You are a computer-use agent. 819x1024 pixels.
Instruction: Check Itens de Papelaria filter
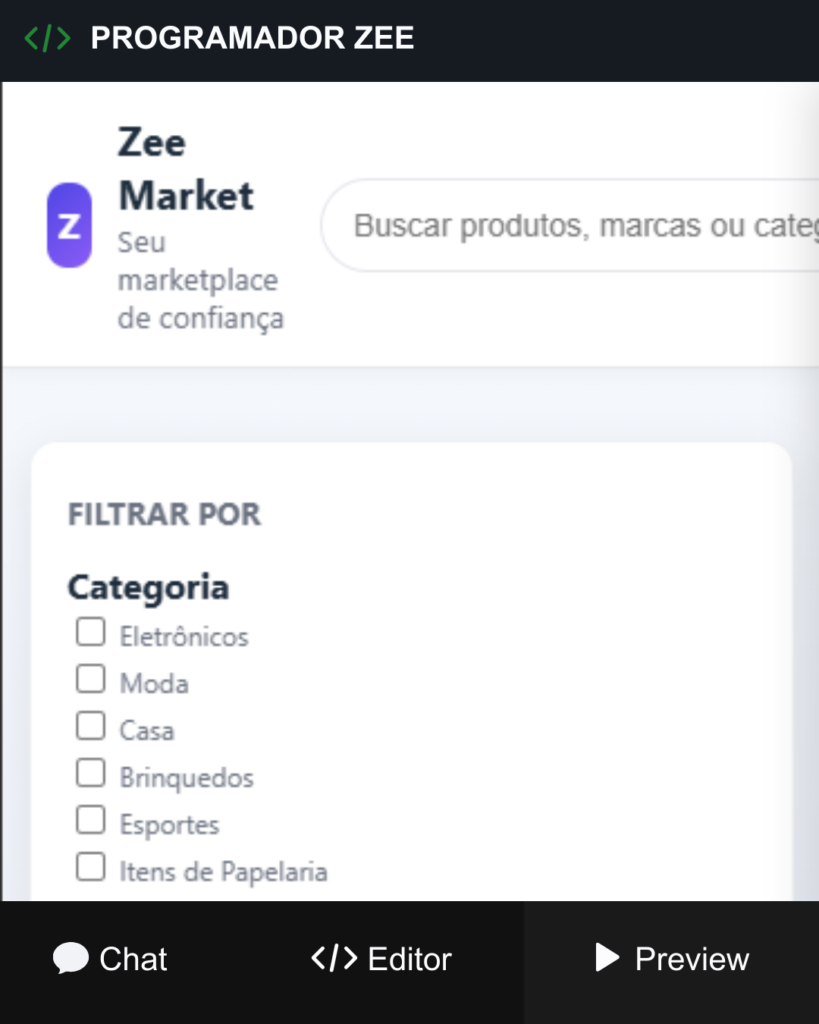[x=91, y=867]
